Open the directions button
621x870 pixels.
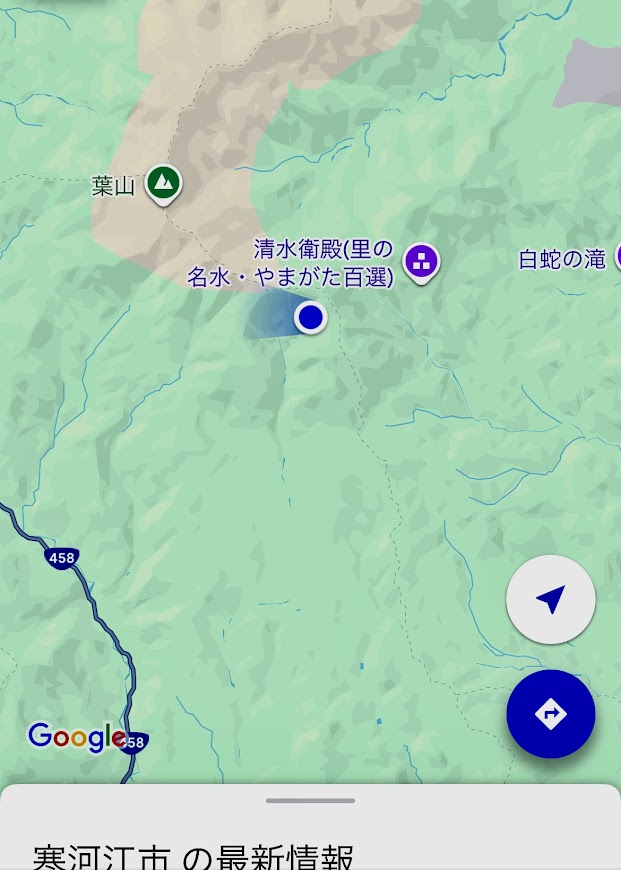(x=550, y=714)
